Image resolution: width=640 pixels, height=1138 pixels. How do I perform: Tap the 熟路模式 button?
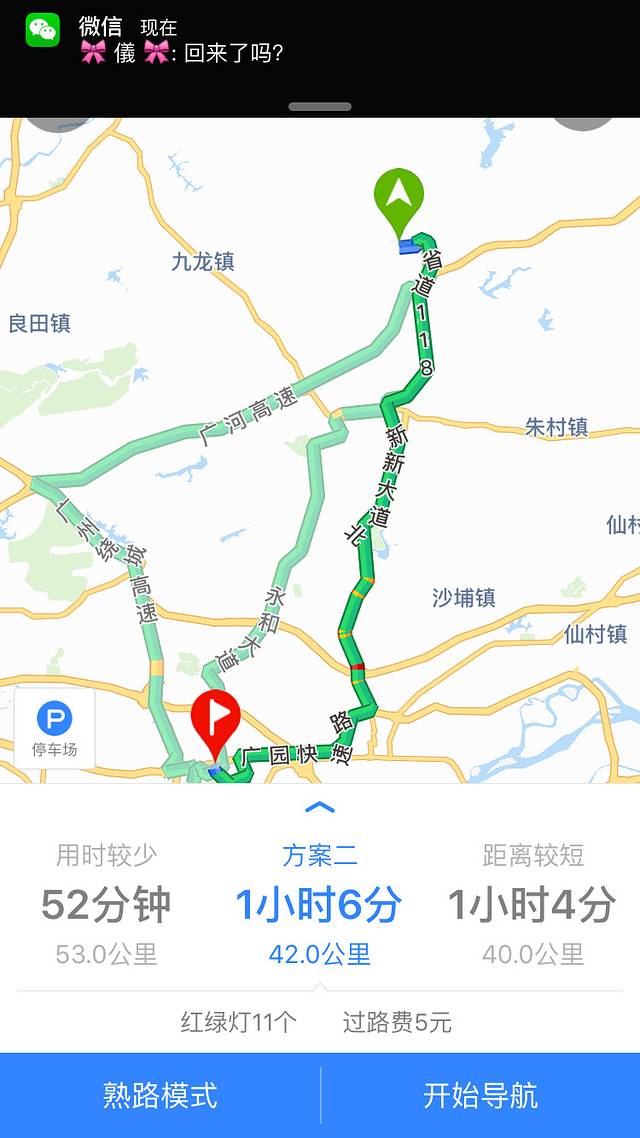tap(160, 1095)
